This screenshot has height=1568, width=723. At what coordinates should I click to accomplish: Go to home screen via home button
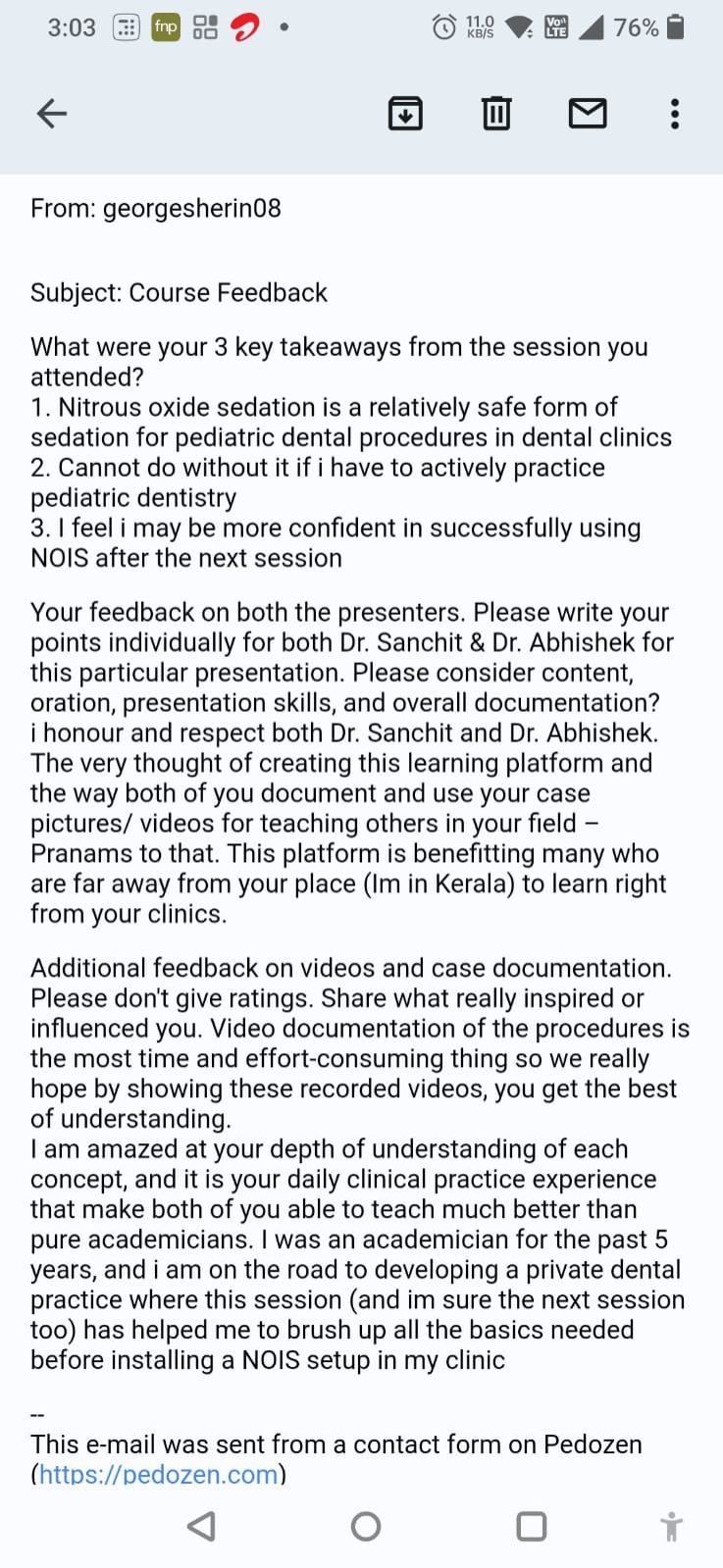[366, 1526]
